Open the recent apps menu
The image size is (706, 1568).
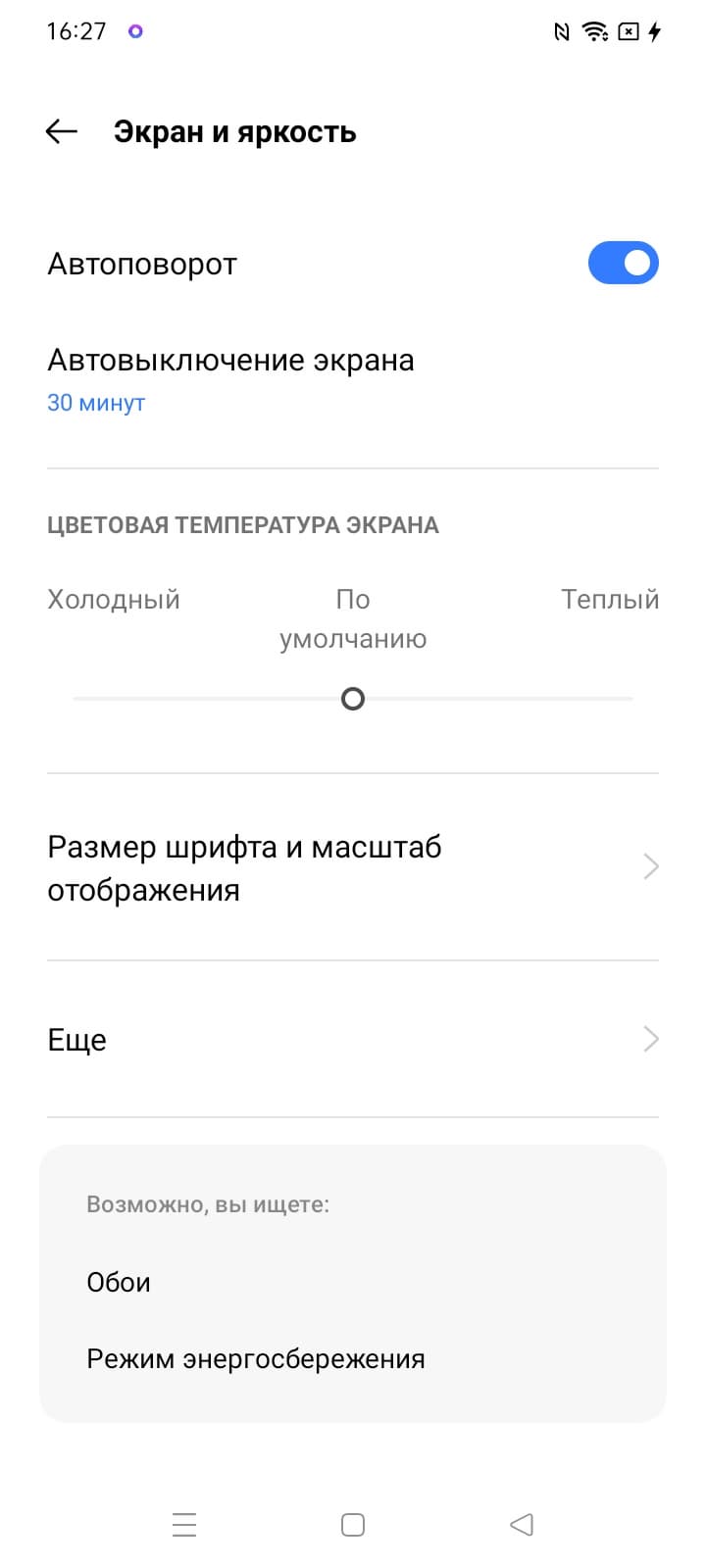pyautogui.click(x=184, y=1525)
